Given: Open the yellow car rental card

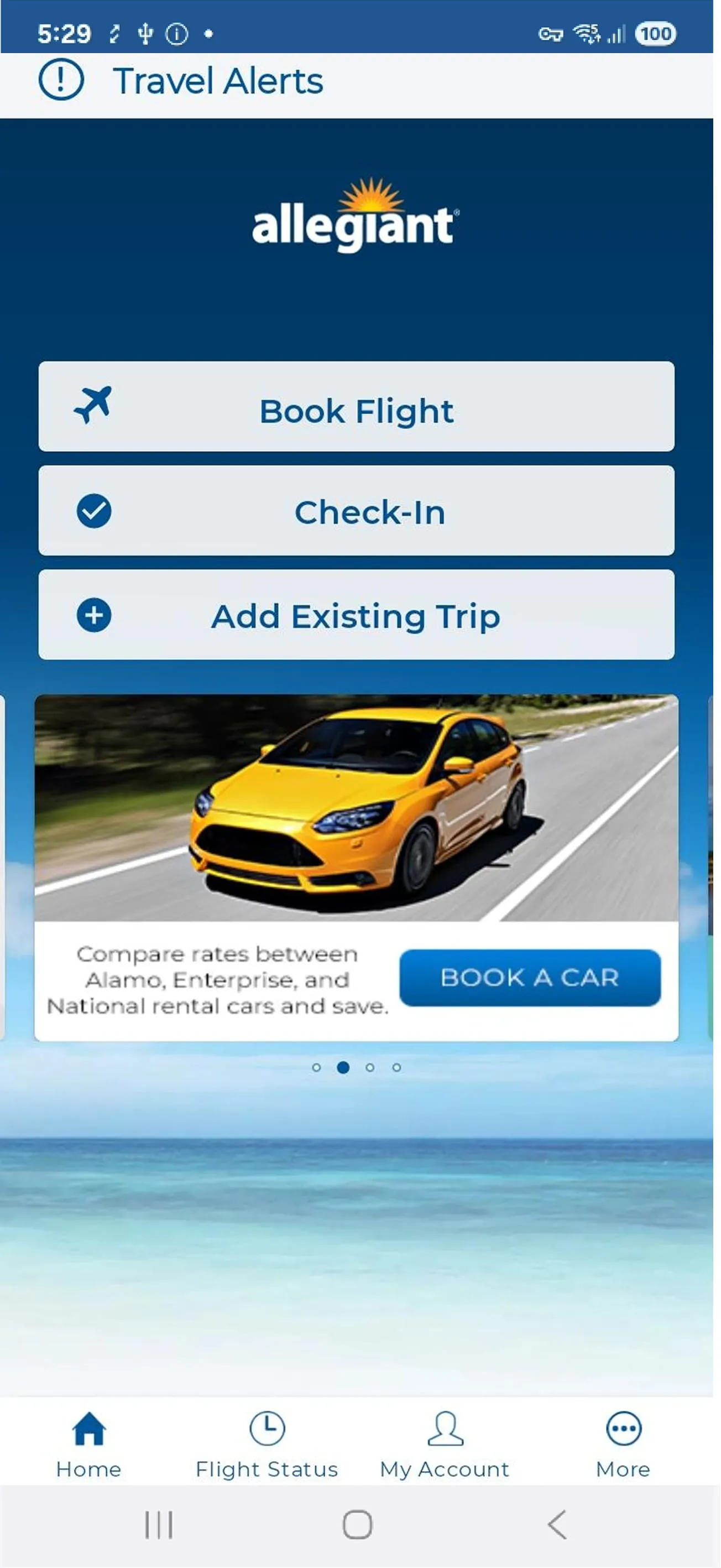Looking at the screenshot, I should pyautogui.click(x=356, y=808).
